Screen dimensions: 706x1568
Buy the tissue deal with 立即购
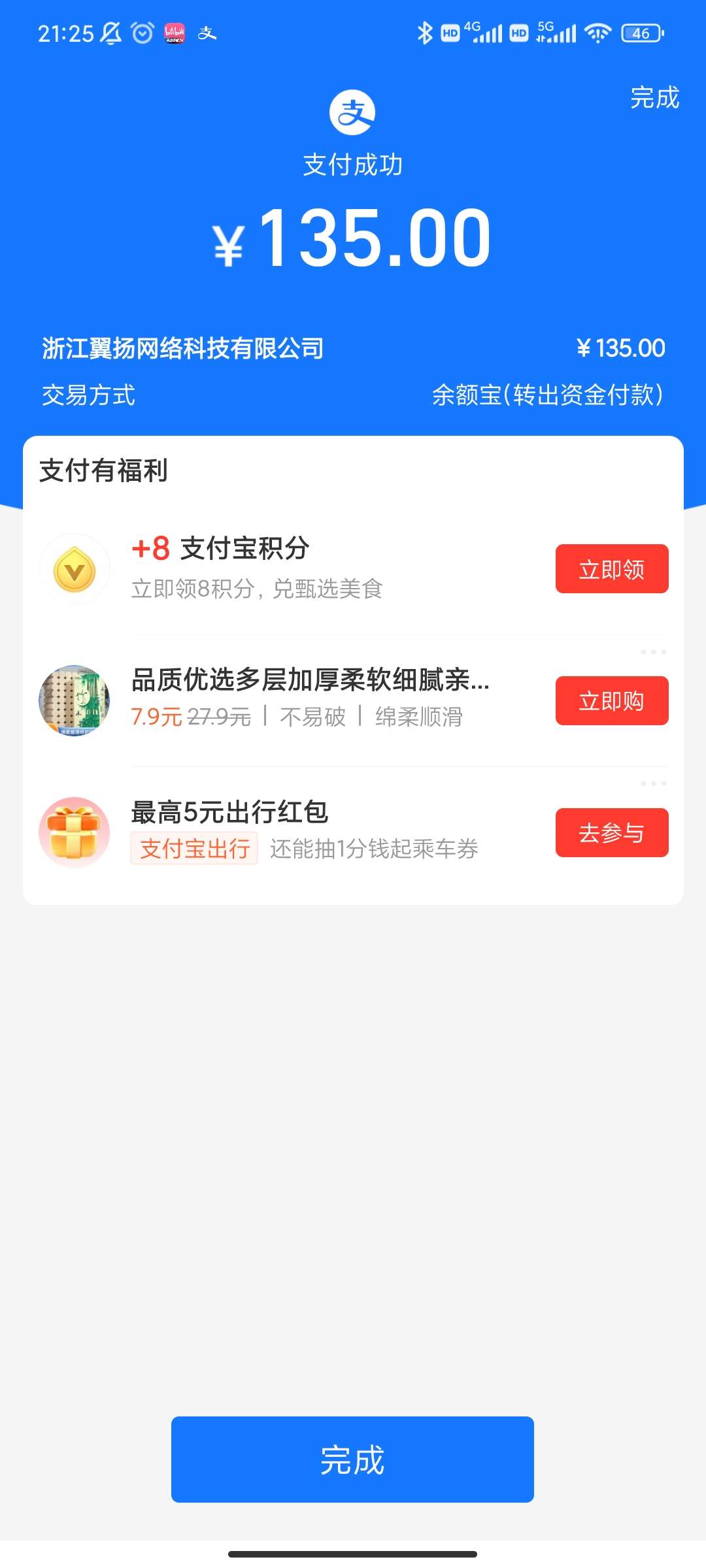pyautogui.click(x=611, y=701)
